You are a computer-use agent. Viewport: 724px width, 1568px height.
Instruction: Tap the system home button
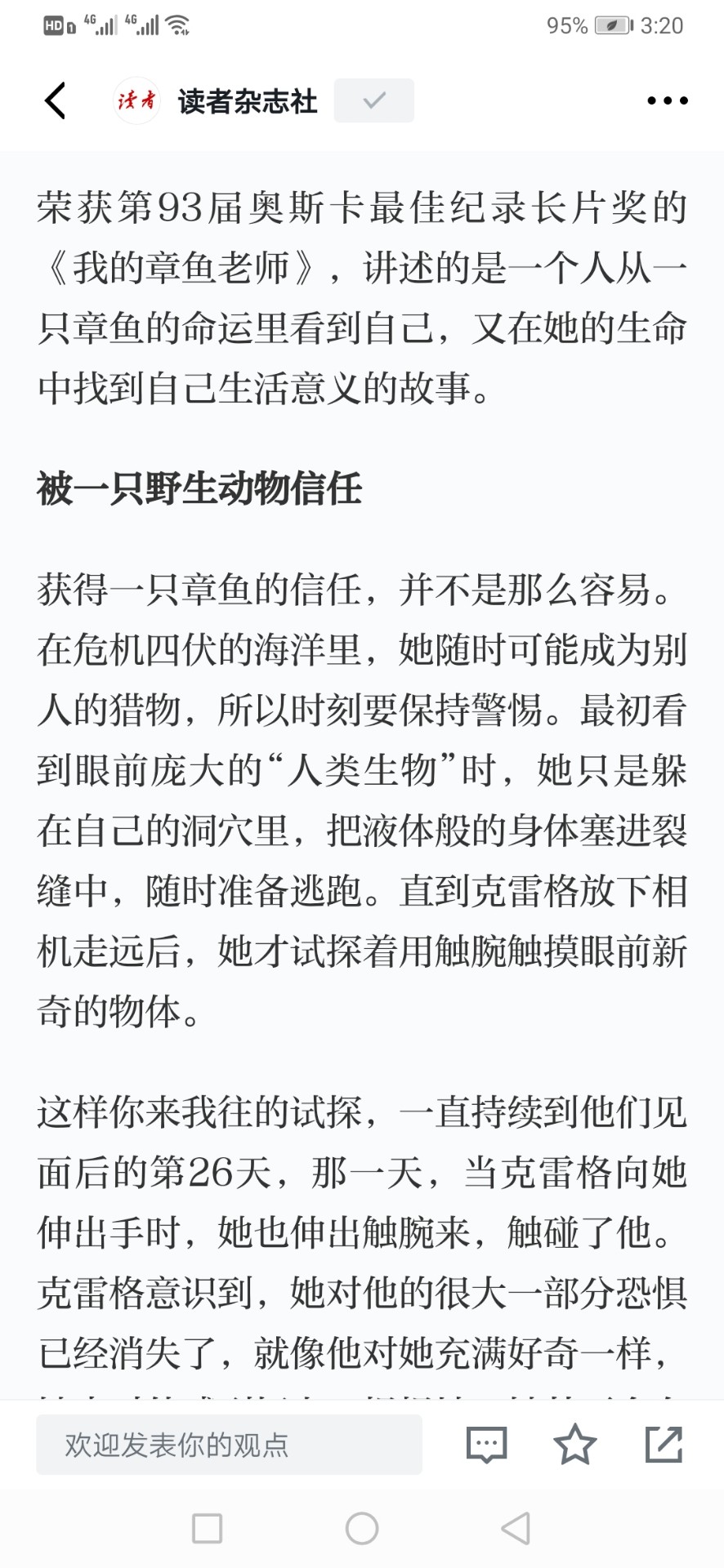362,1528
